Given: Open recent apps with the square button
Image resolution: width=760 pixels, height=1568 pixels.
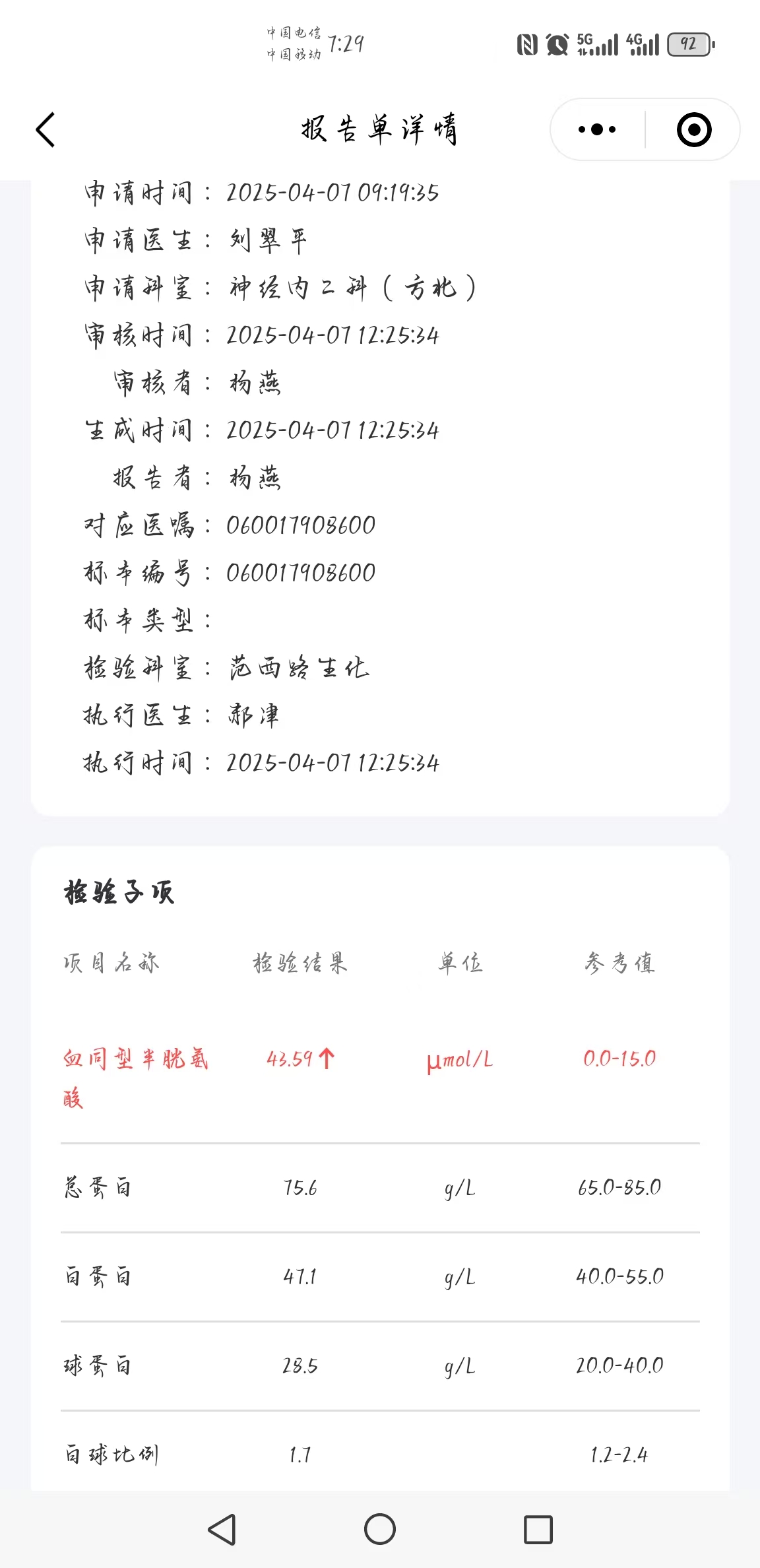Looking at the screenshot, I should (x=538, y=1529).
